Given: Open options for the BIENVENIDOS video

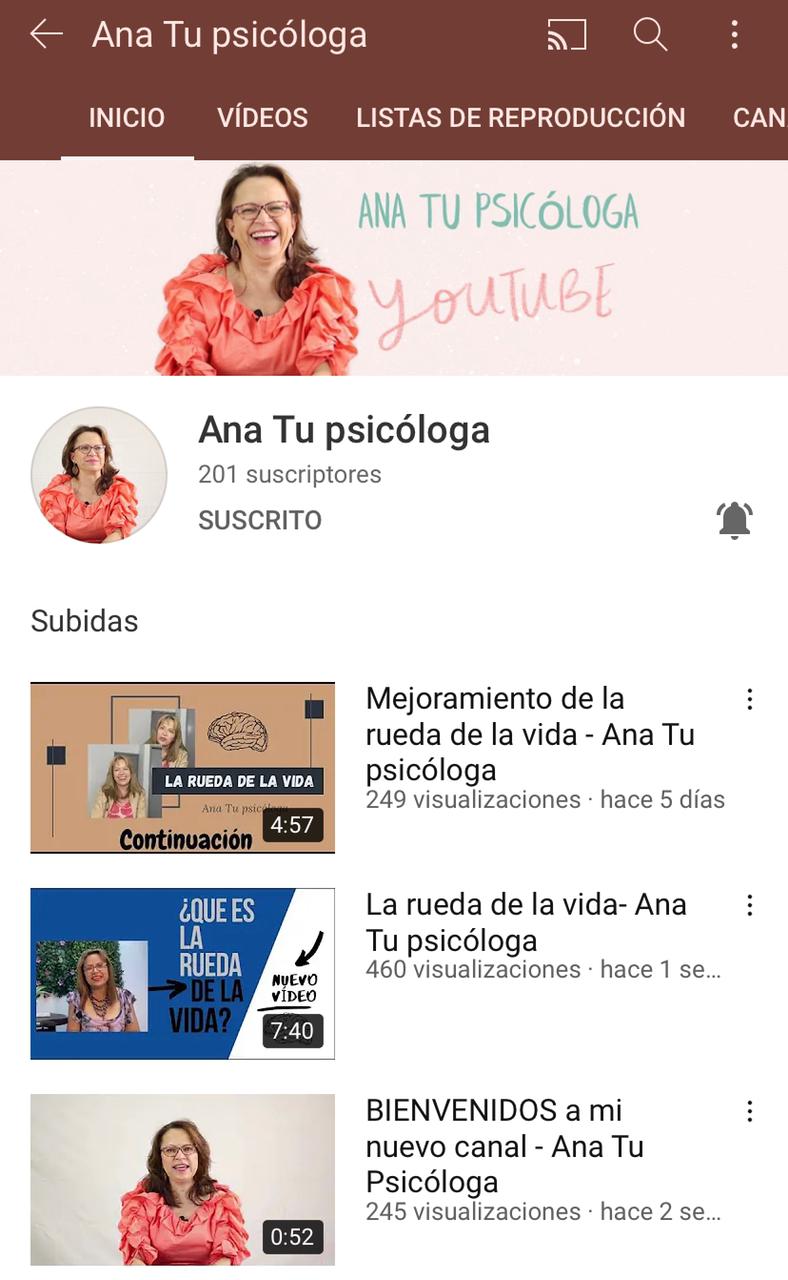Looking at the screenshot, I should coord(750,1111).
